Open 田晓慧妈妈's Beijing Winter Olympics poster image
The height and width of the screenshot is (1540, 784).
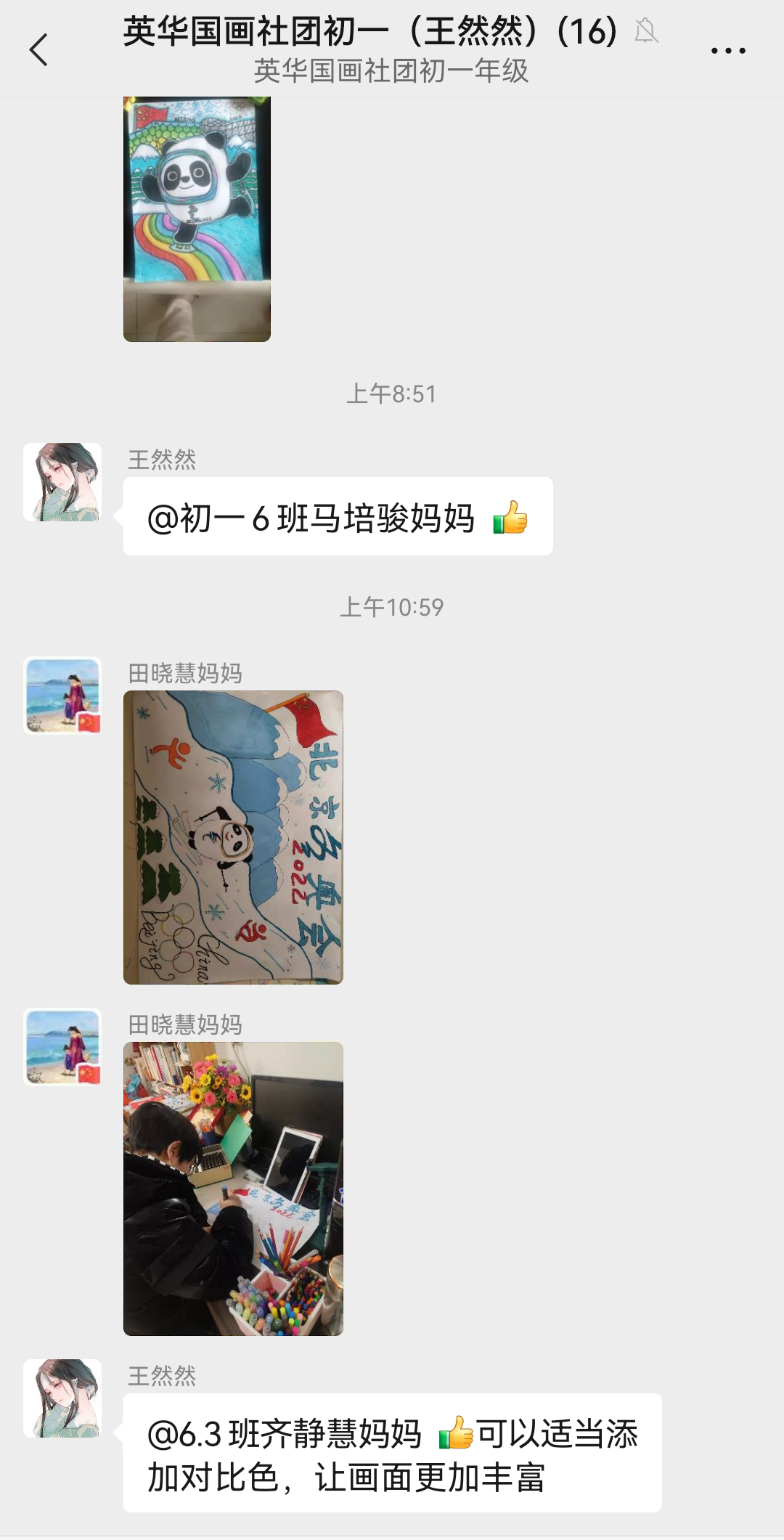click(233, 837)
